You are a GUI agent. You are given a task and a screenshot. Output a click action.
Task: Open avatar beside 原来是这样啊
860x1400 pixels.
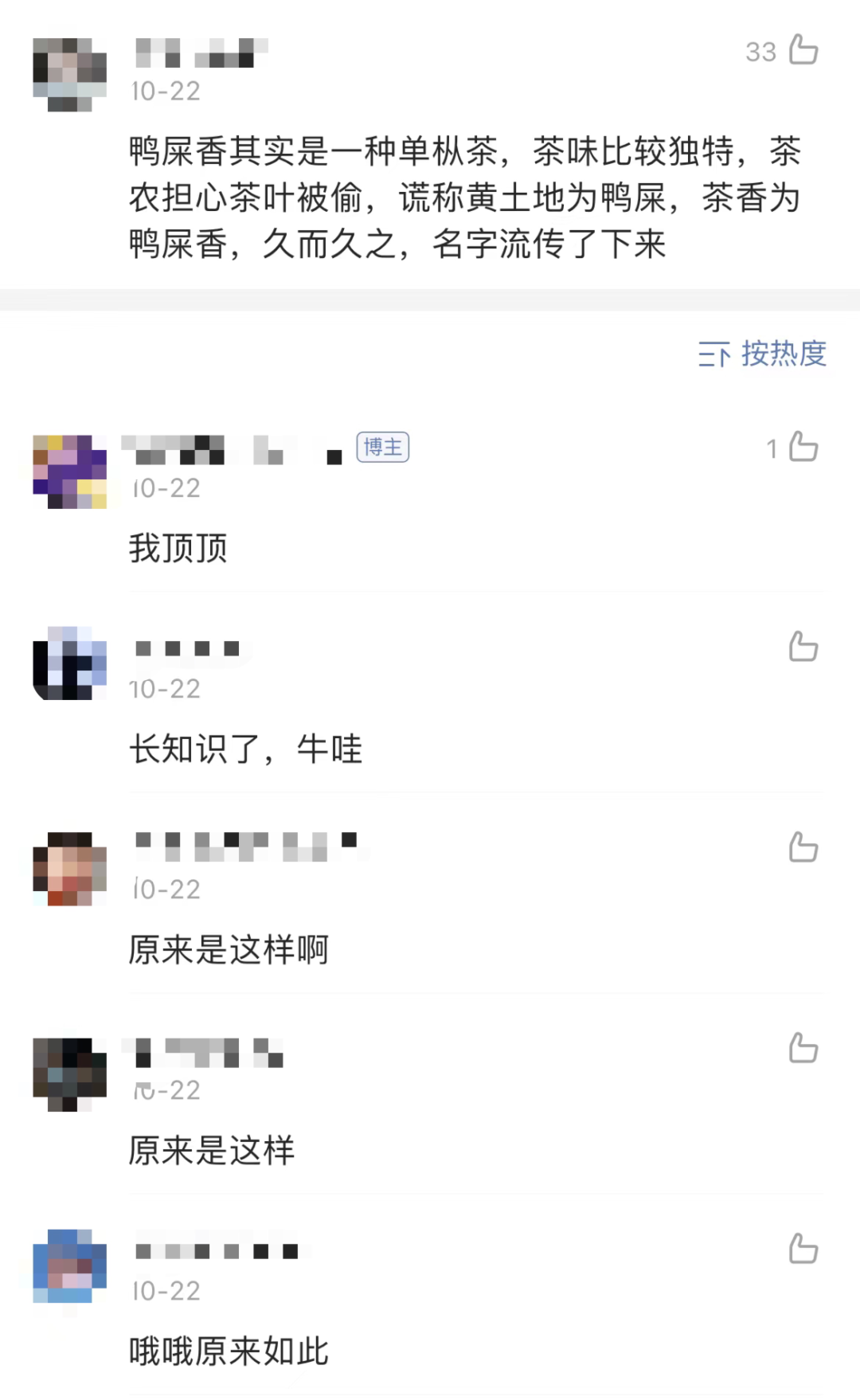tap(70, 869)
